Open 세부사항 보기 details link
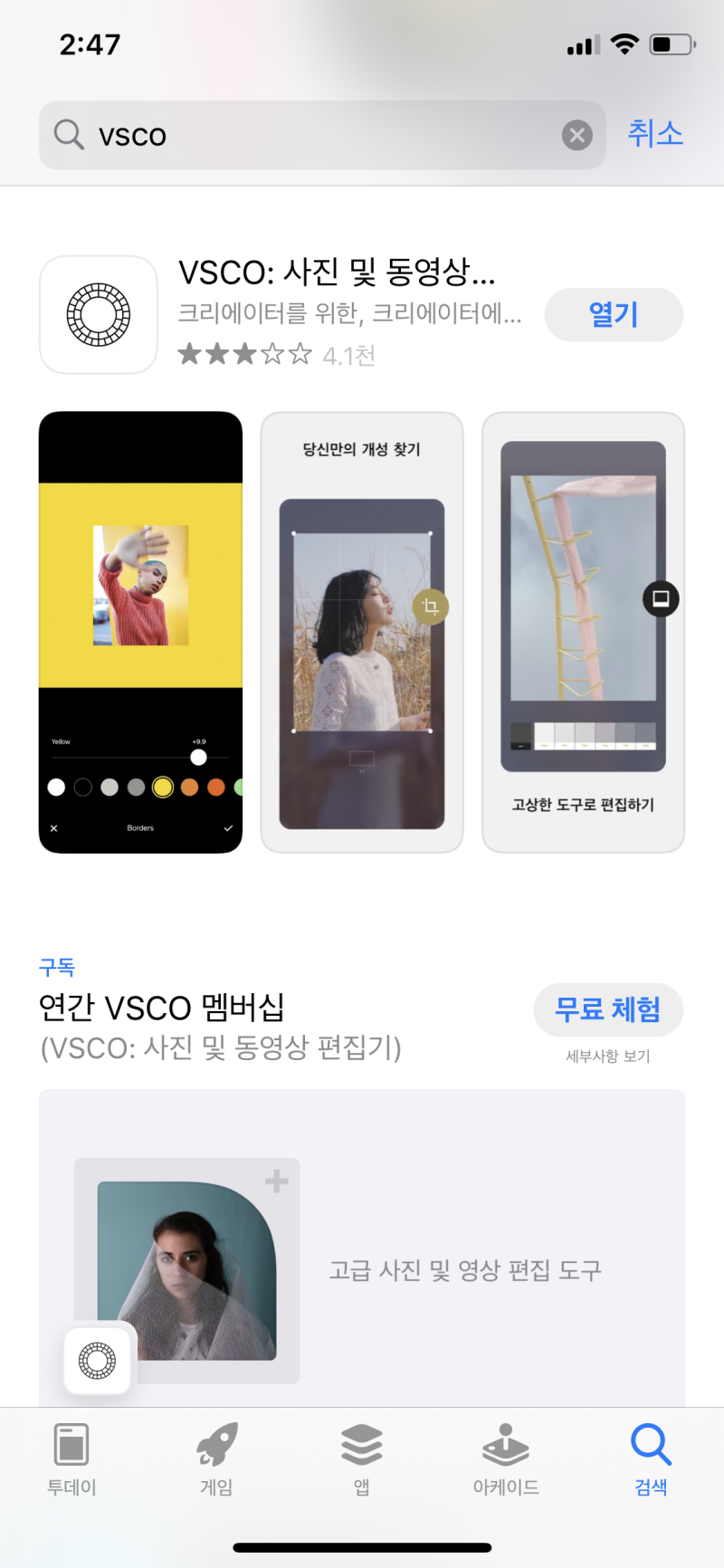This screenshot has height=1568, width=724. [607, 1056]
